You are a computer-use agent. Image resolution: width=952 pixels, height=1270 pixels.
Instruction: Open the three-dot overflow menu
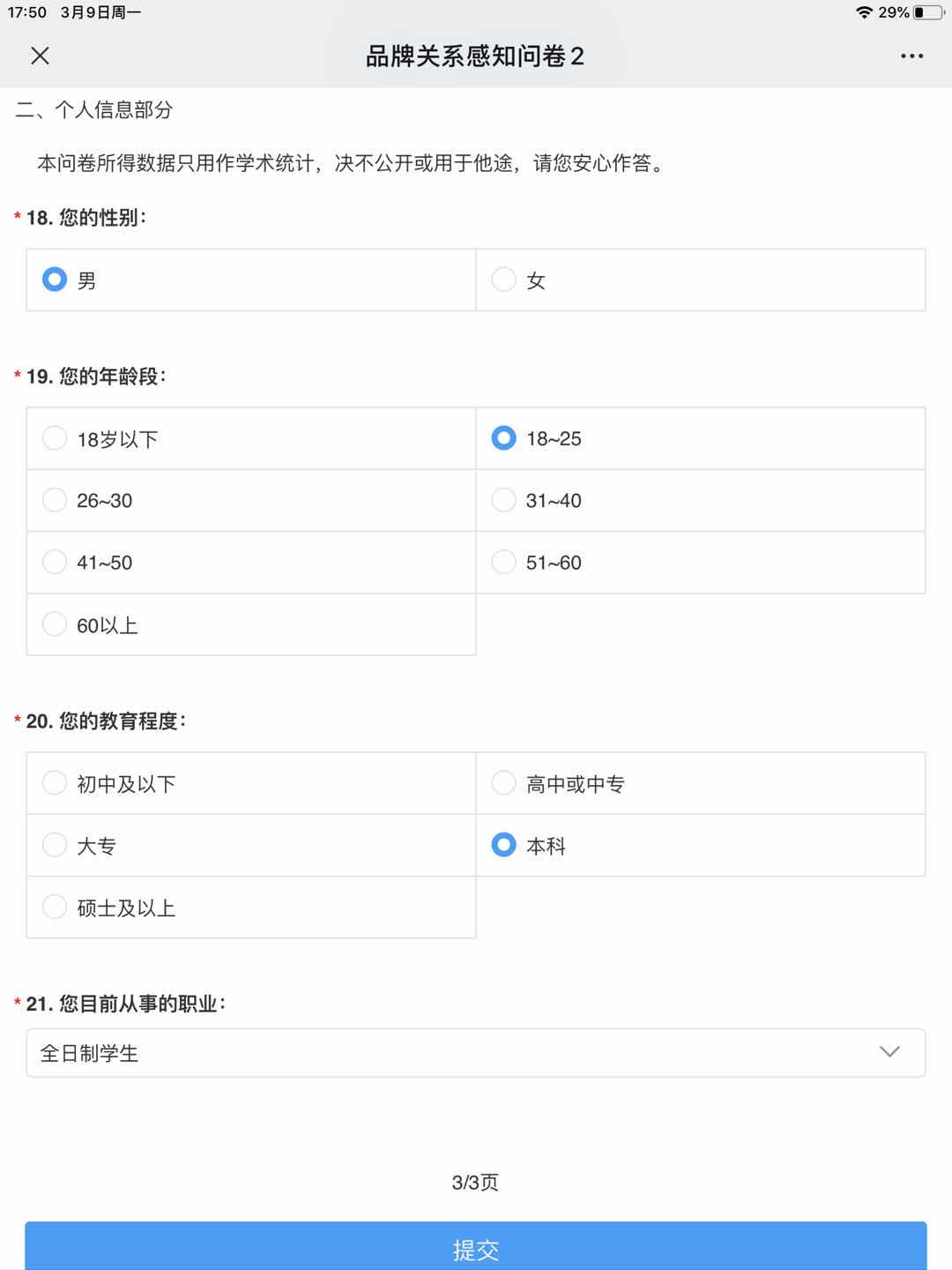click(x=911, y=56)
